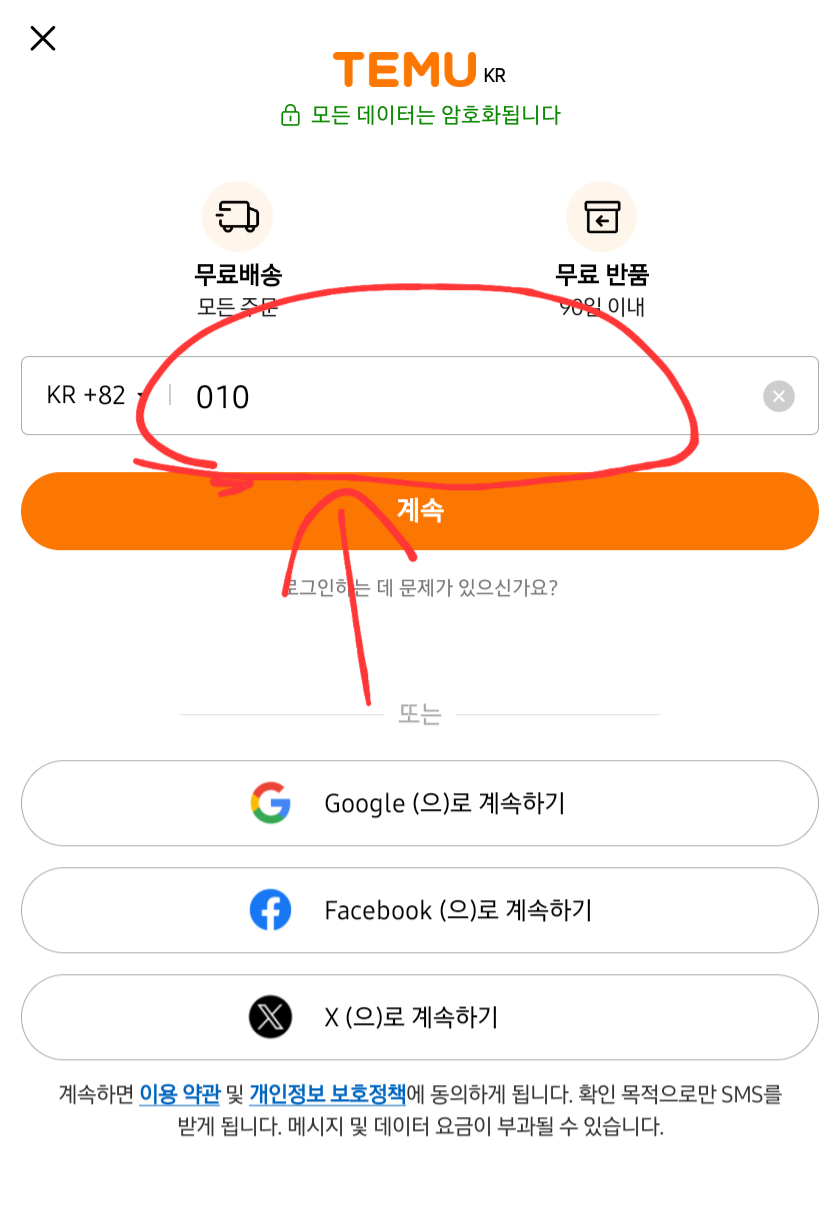
Task: Click the green padlock encryption icon
Action: [x=290, y=115]
